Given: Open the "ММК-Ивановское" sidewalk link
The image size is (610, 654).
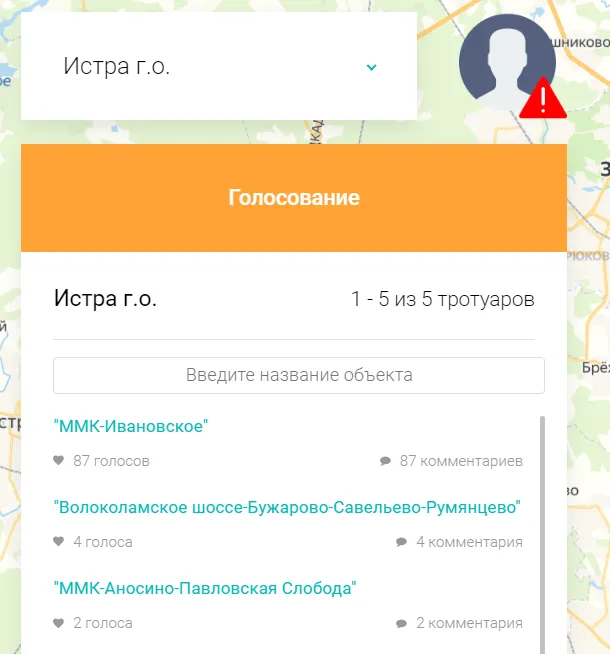Looking at the screenshot, I should 130,426.
